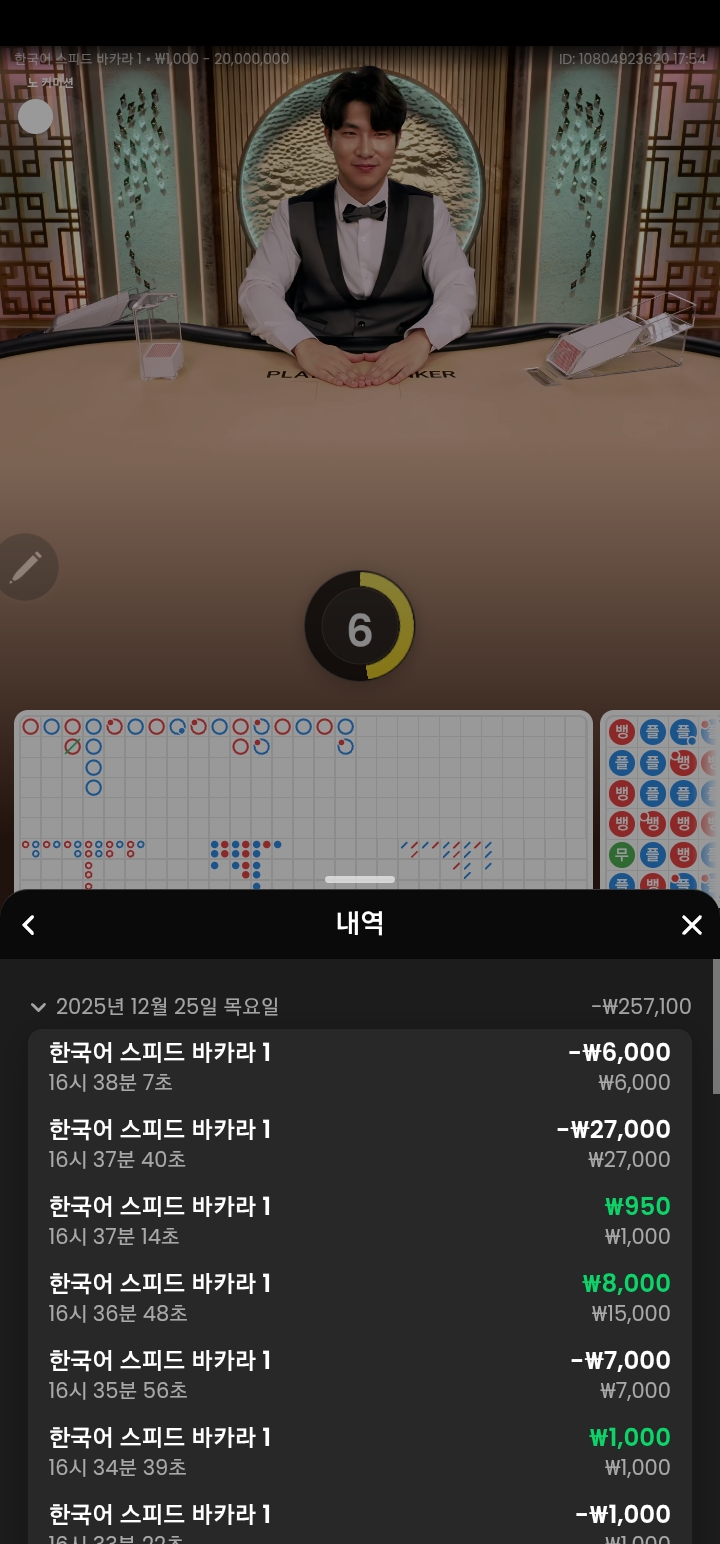View the 16시 36분 48초 ₩8,000 win entry

360,1297
